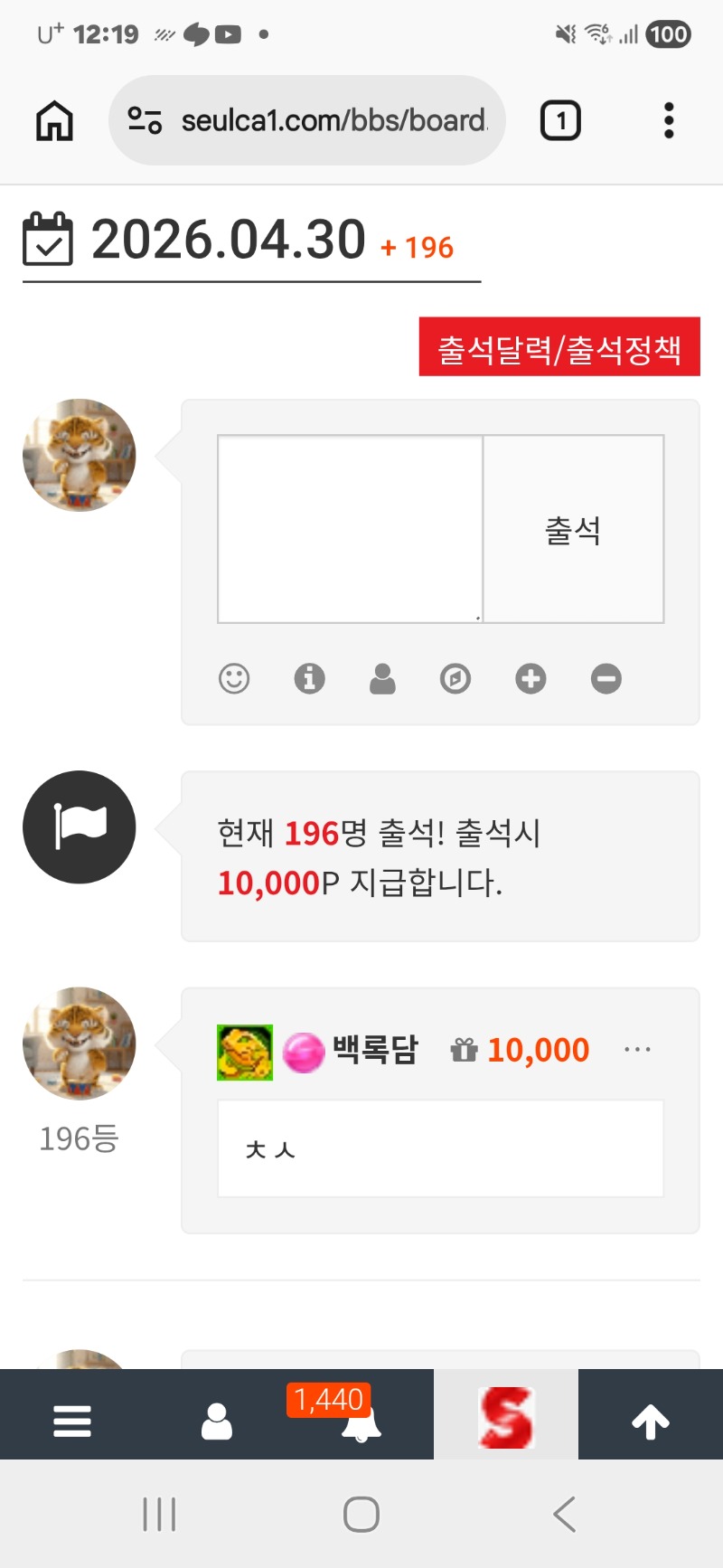723x1568 pixels.
Task: Tap the seulca1.com address bar
Action: click(333, 120)
